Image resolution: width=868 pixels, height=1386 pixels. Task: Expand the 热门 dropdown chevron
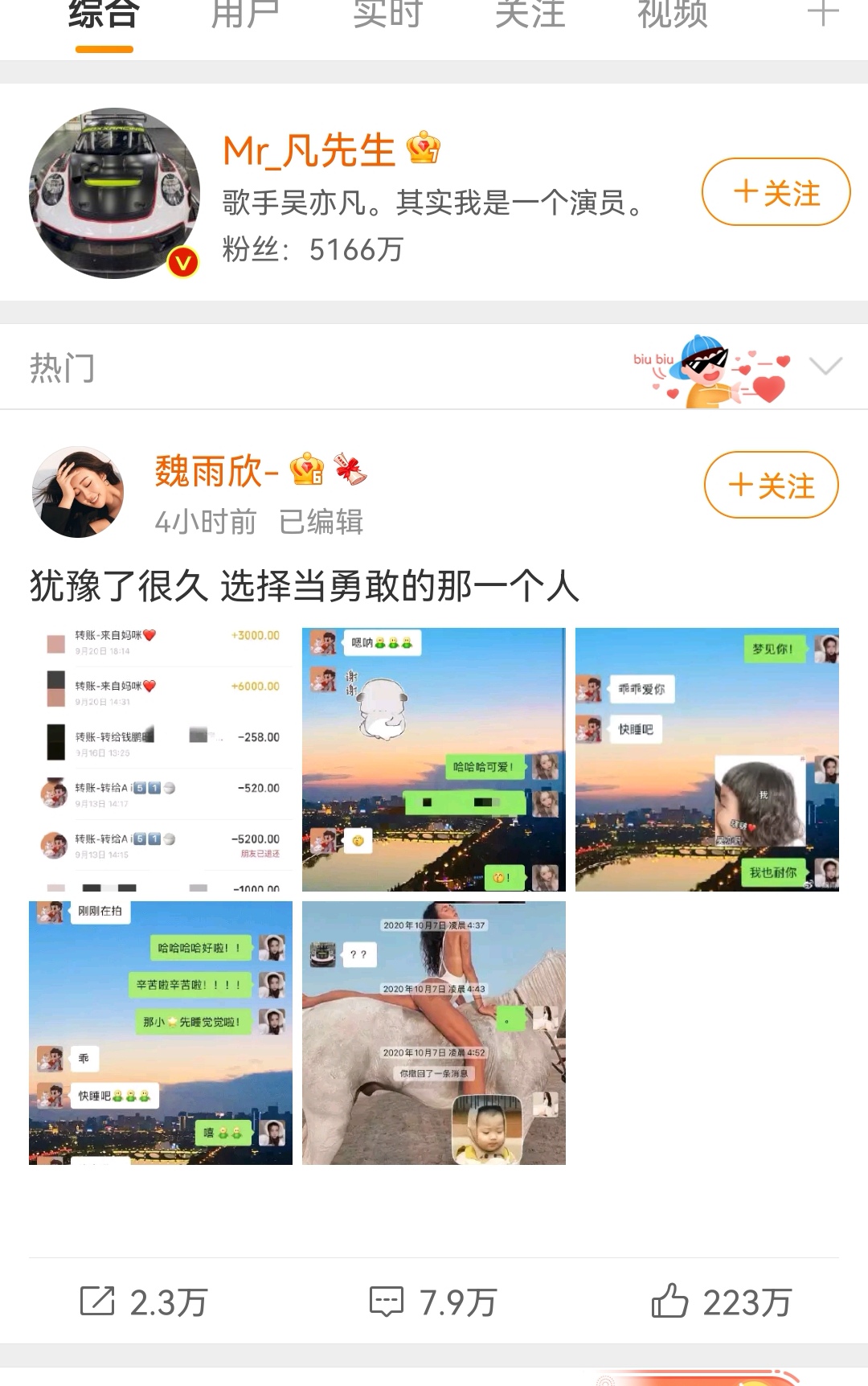(825, 367)
